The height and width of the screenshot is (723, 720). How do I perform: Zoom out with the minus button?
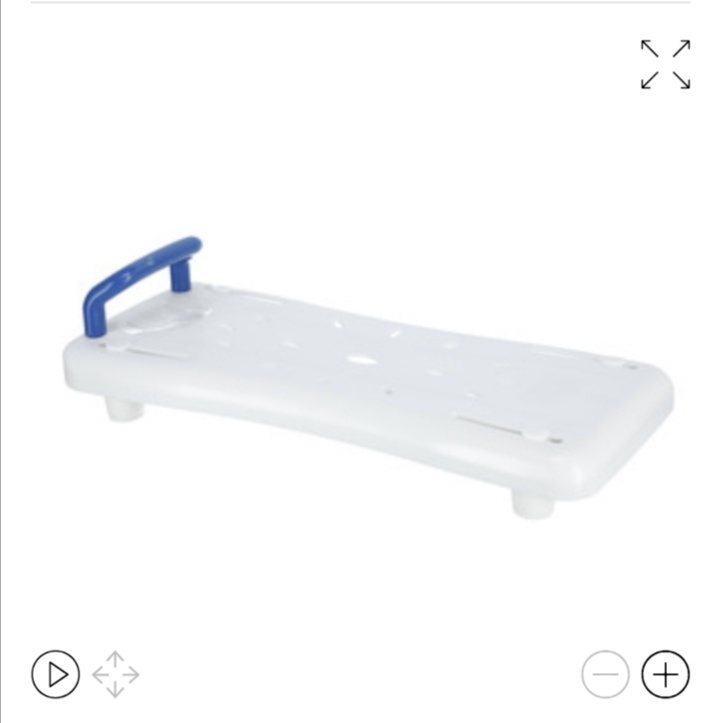pyautogui.click(x=605, y=674)
